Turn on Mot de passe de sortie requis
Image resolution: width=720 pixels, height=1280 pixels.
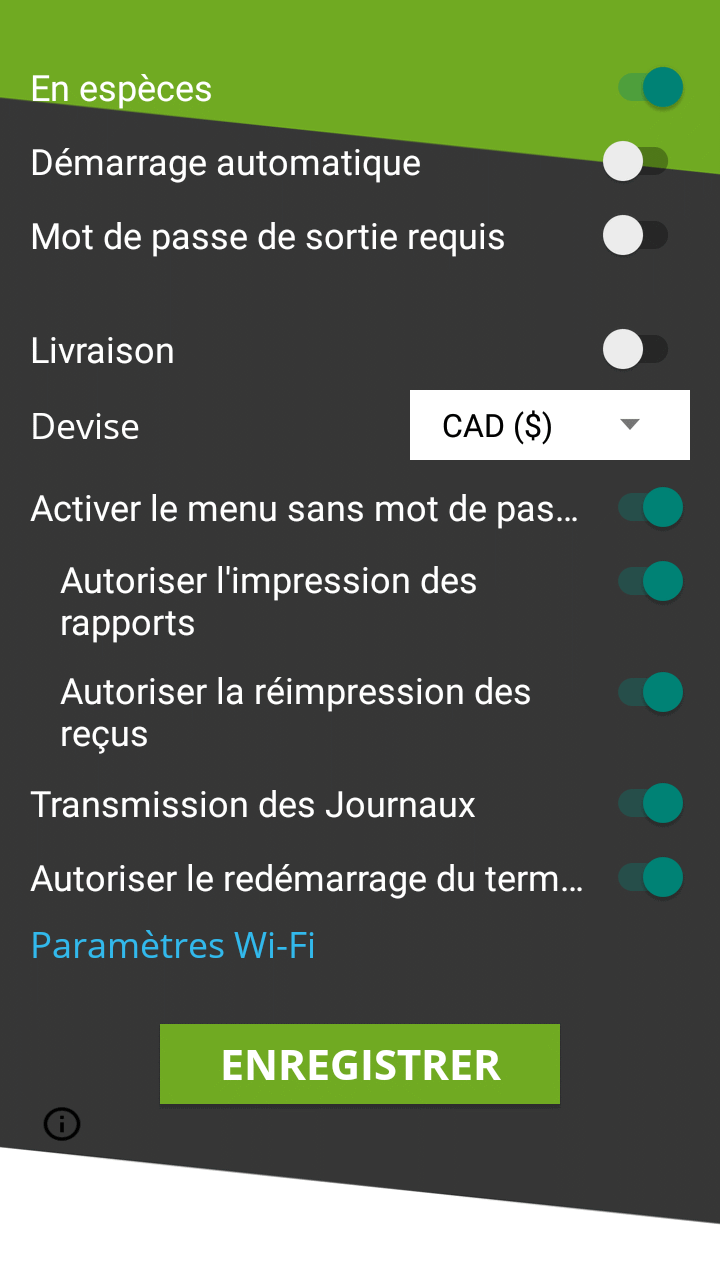[x=636, y=237]
